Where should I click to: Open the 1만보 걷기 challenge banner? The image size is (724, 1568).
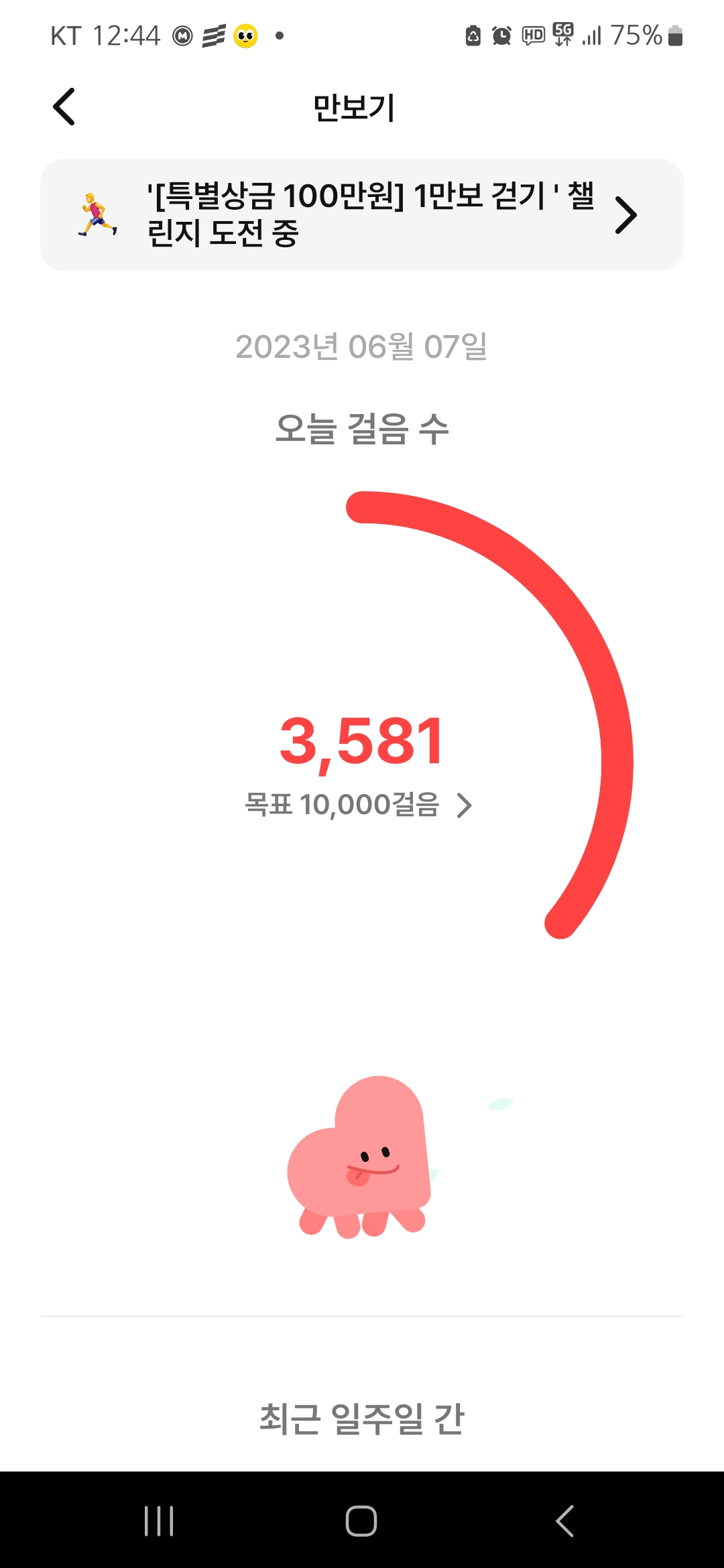point(361,215)
